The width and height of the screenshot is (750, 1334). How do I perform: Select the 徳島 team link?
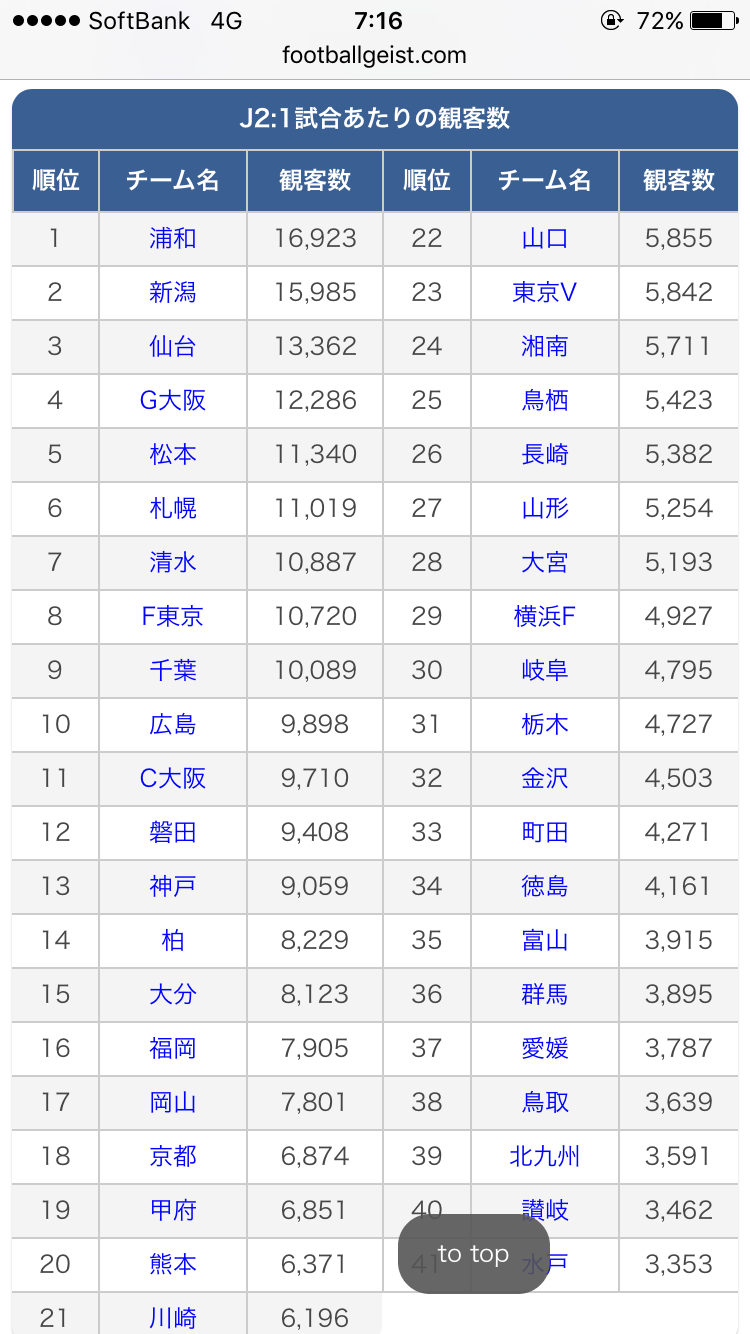point(545,886)
